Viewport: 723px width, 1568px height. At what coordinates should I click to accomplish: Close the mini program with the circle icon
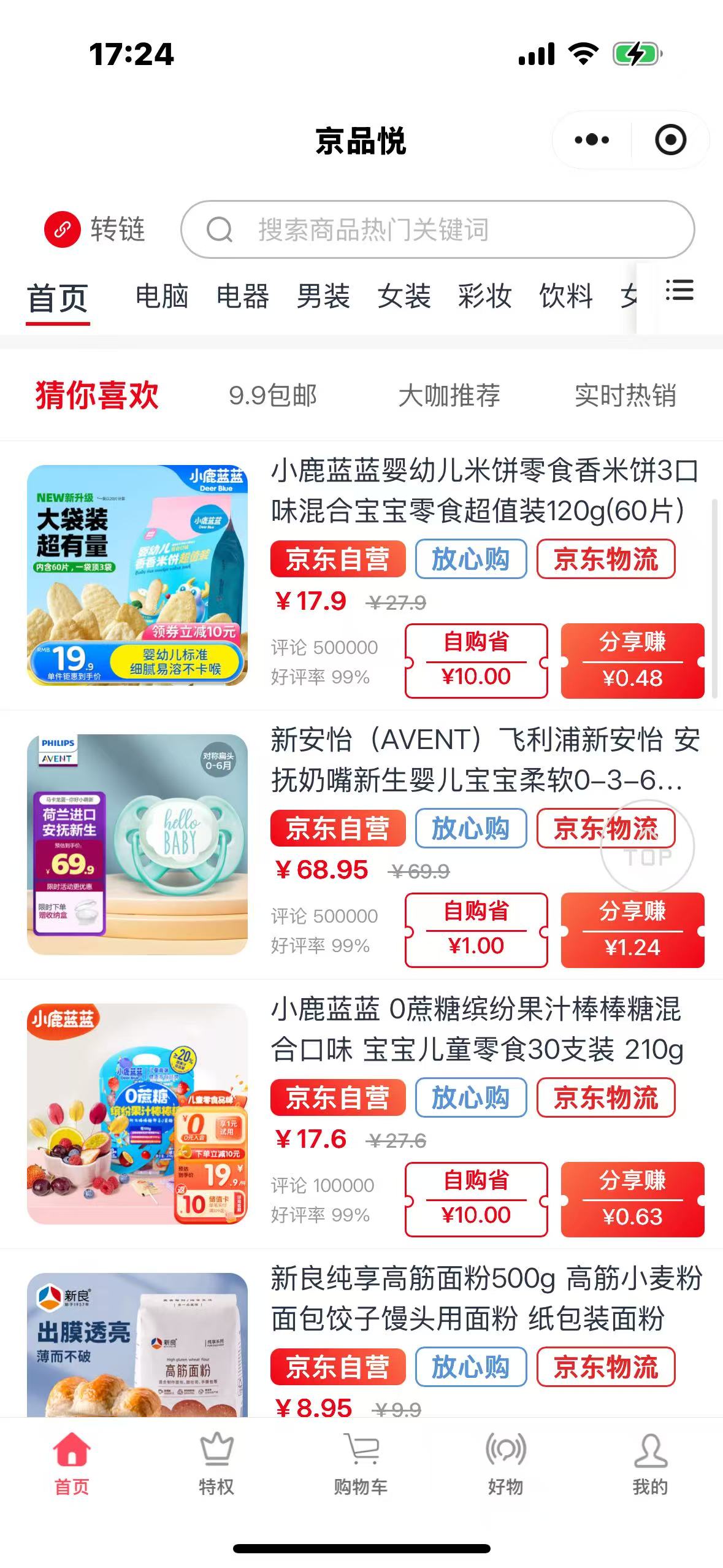(x=670, y=140)
